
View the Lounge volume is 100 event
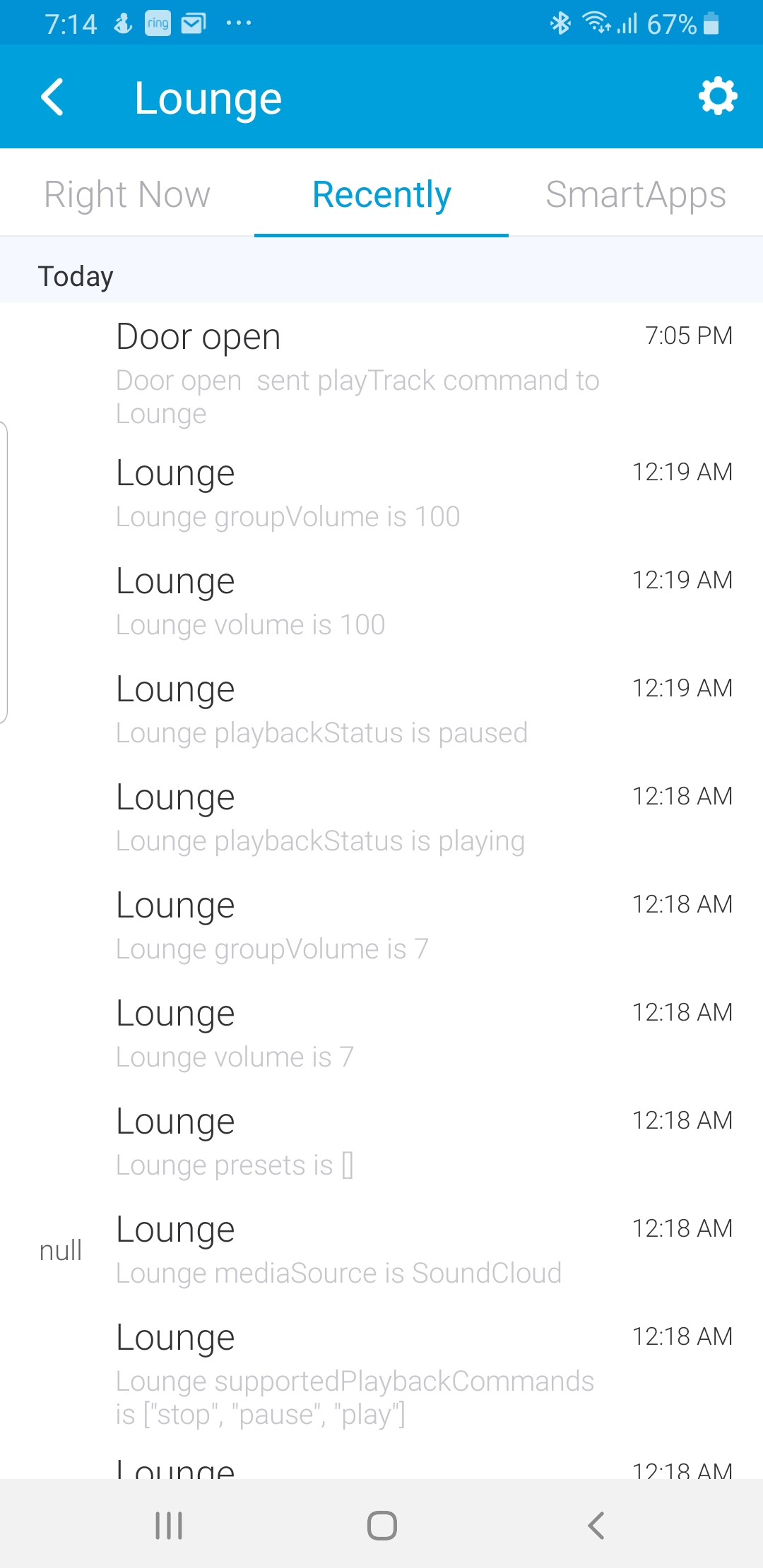381,601
